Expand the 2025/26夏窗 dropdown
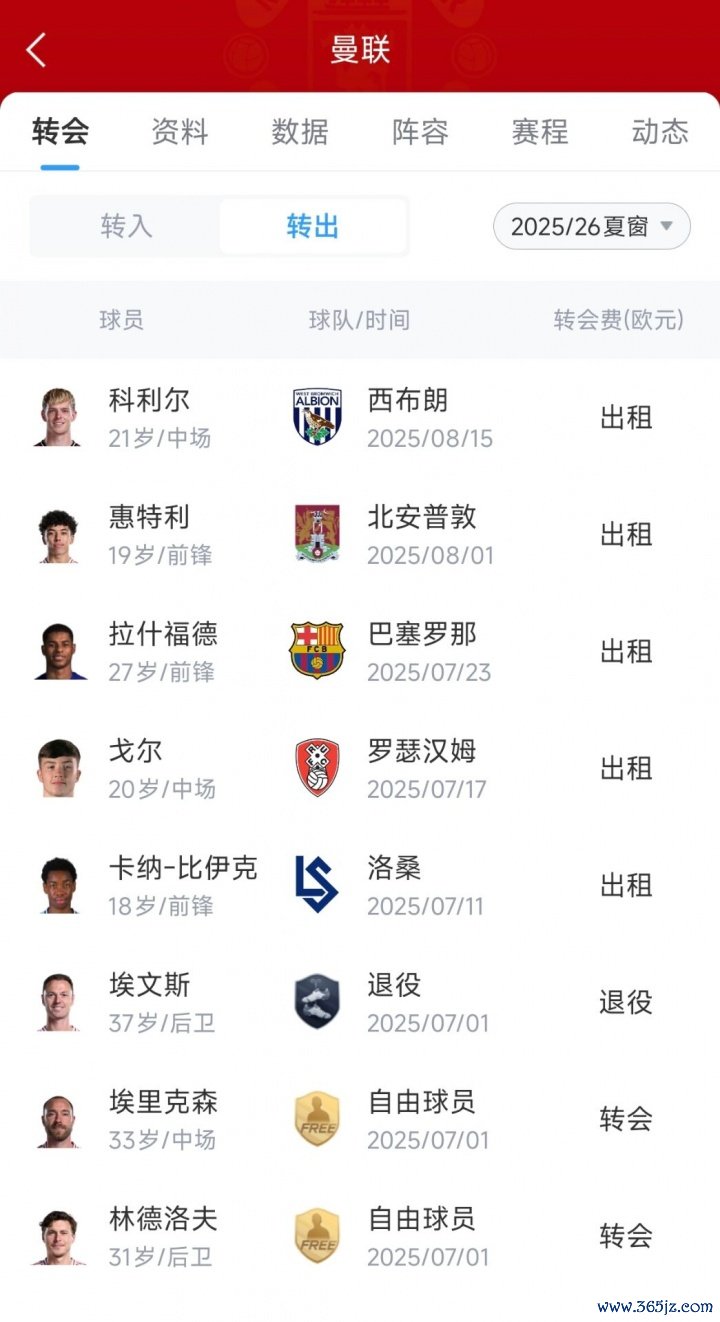720x1322 pixels. pyautogui.click(x=591, y=226)
